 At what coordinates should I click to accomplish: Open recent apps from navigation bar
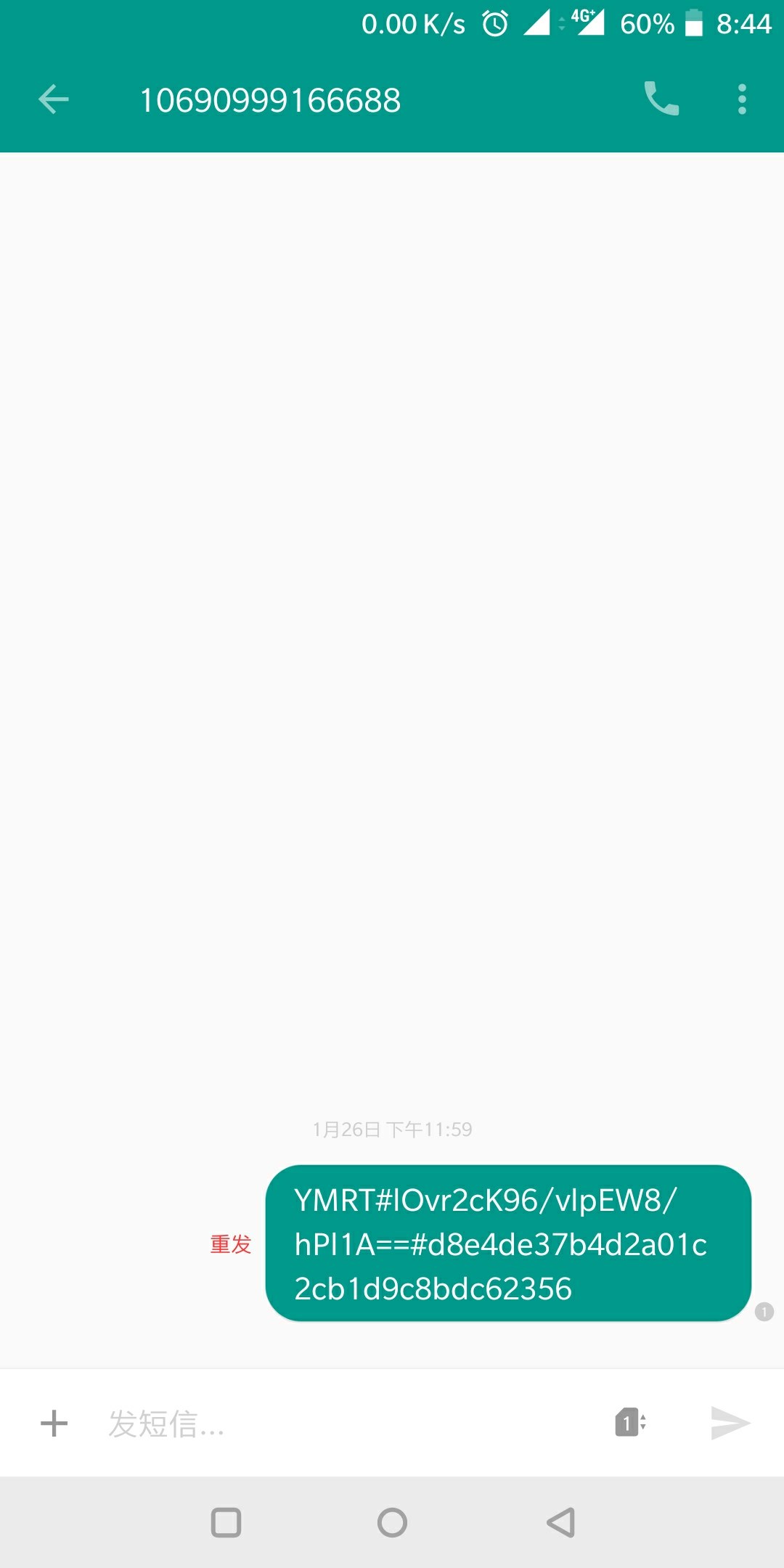pos(226,1522)
